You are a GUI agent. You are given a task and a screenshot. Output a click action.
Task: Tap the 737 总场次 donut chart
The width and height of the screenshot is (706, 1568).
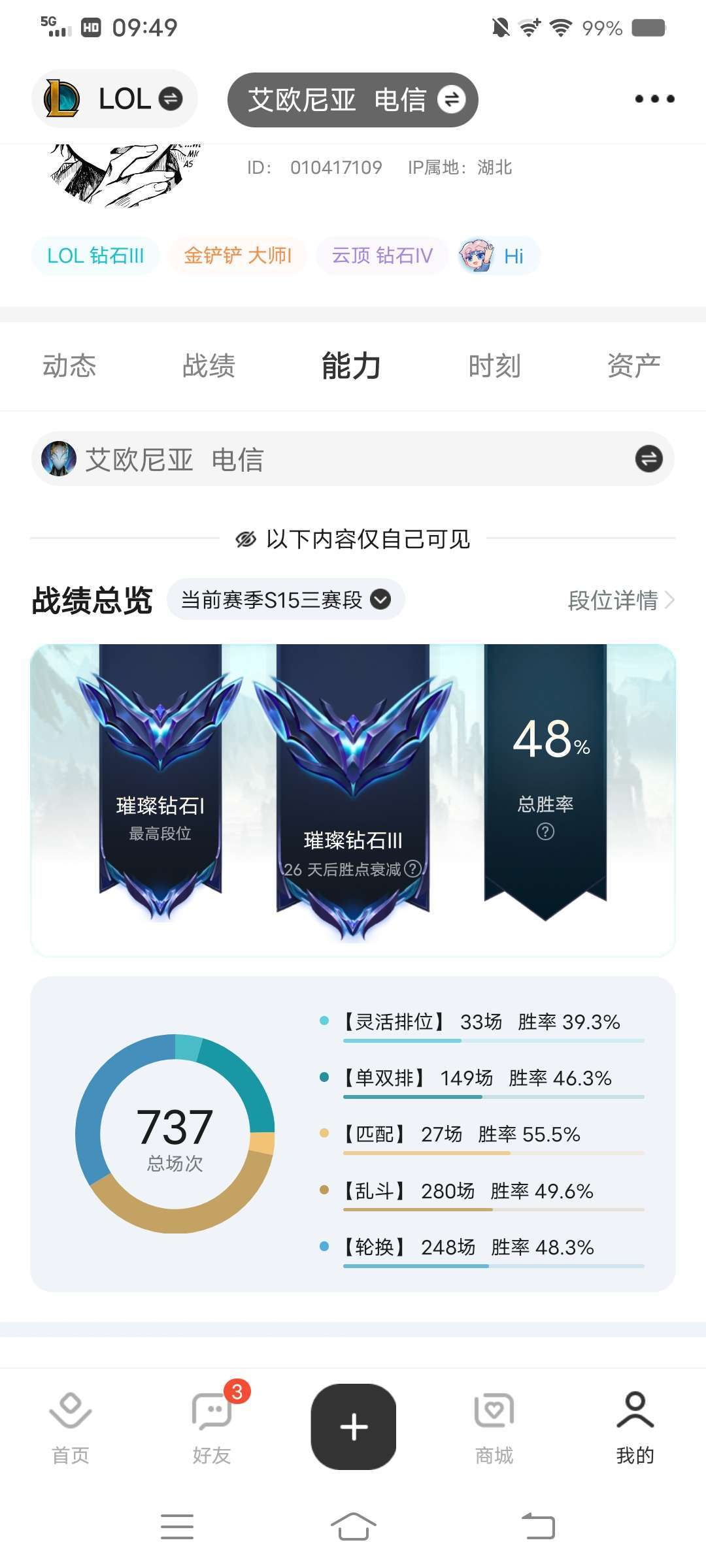point(175,1135)
